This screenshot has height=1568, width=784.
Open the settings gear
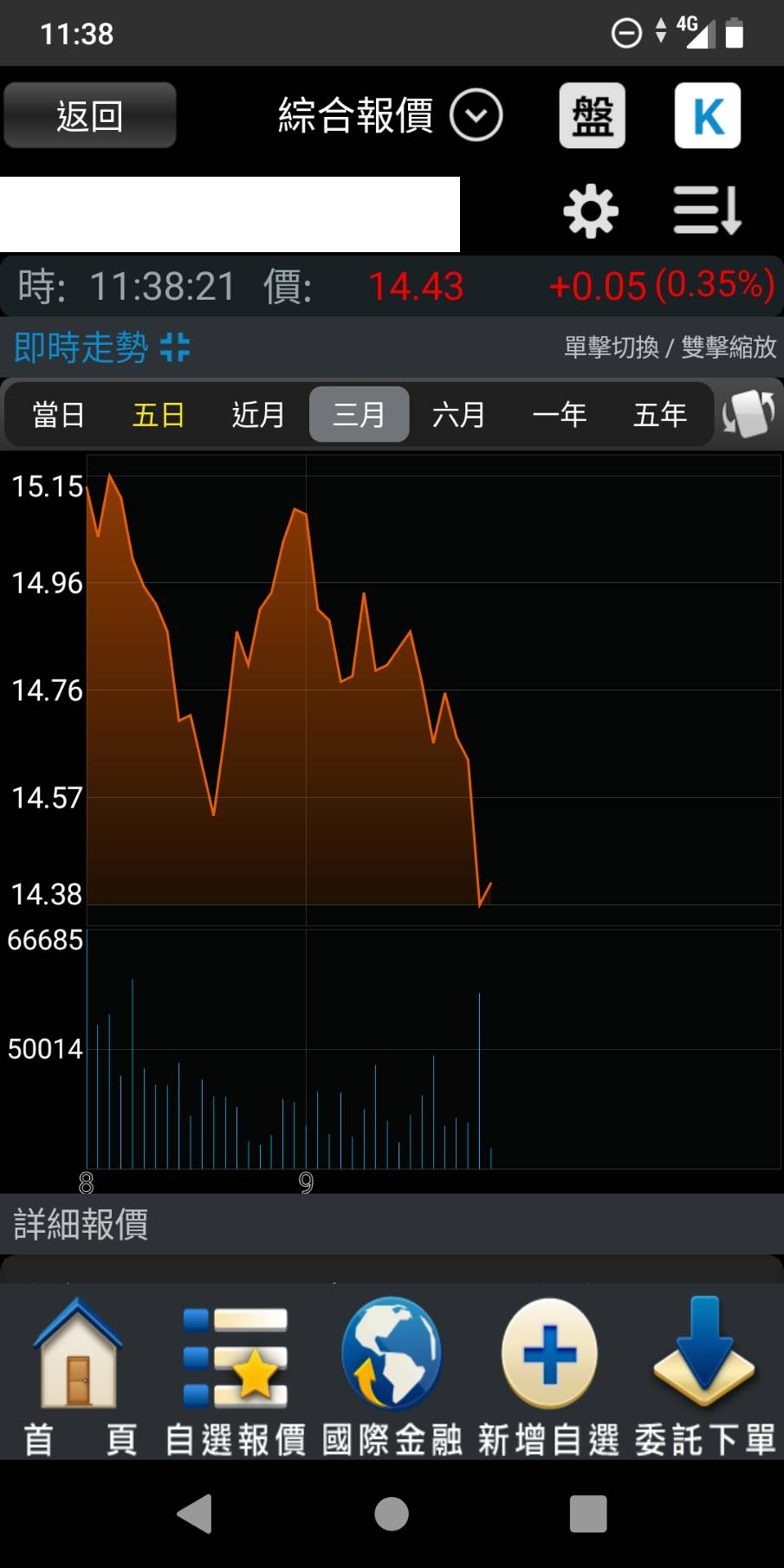(x=591, y=211)
